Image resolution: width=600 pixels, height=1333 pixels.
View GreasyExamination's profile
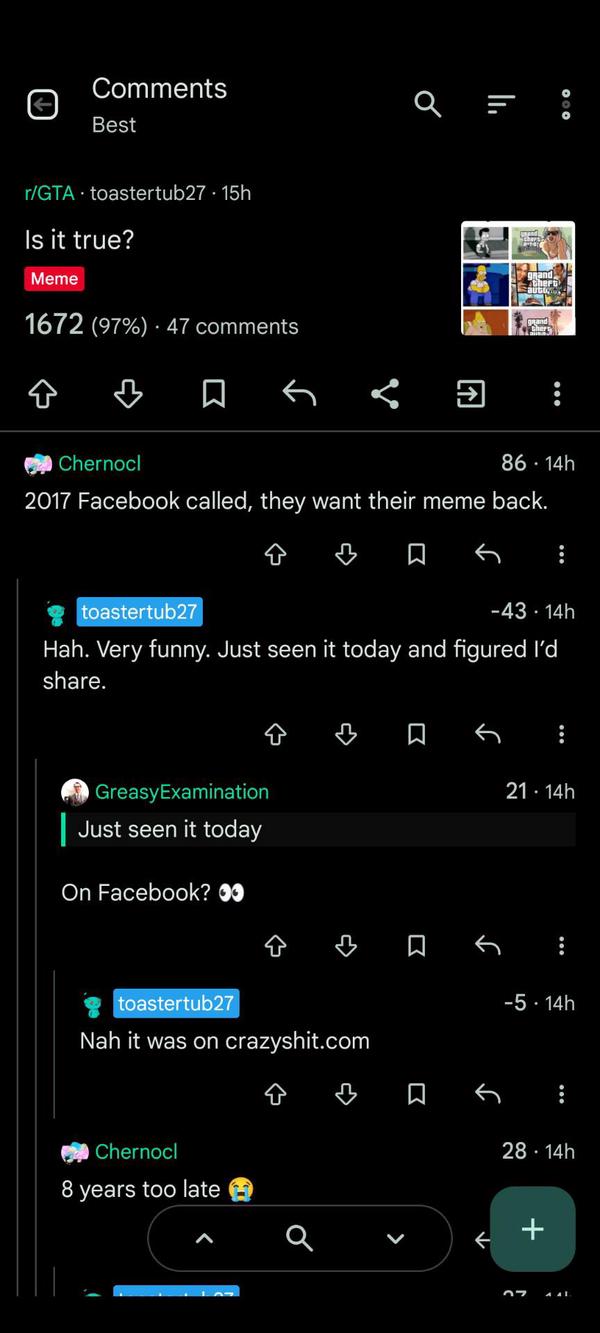point(181,792)
